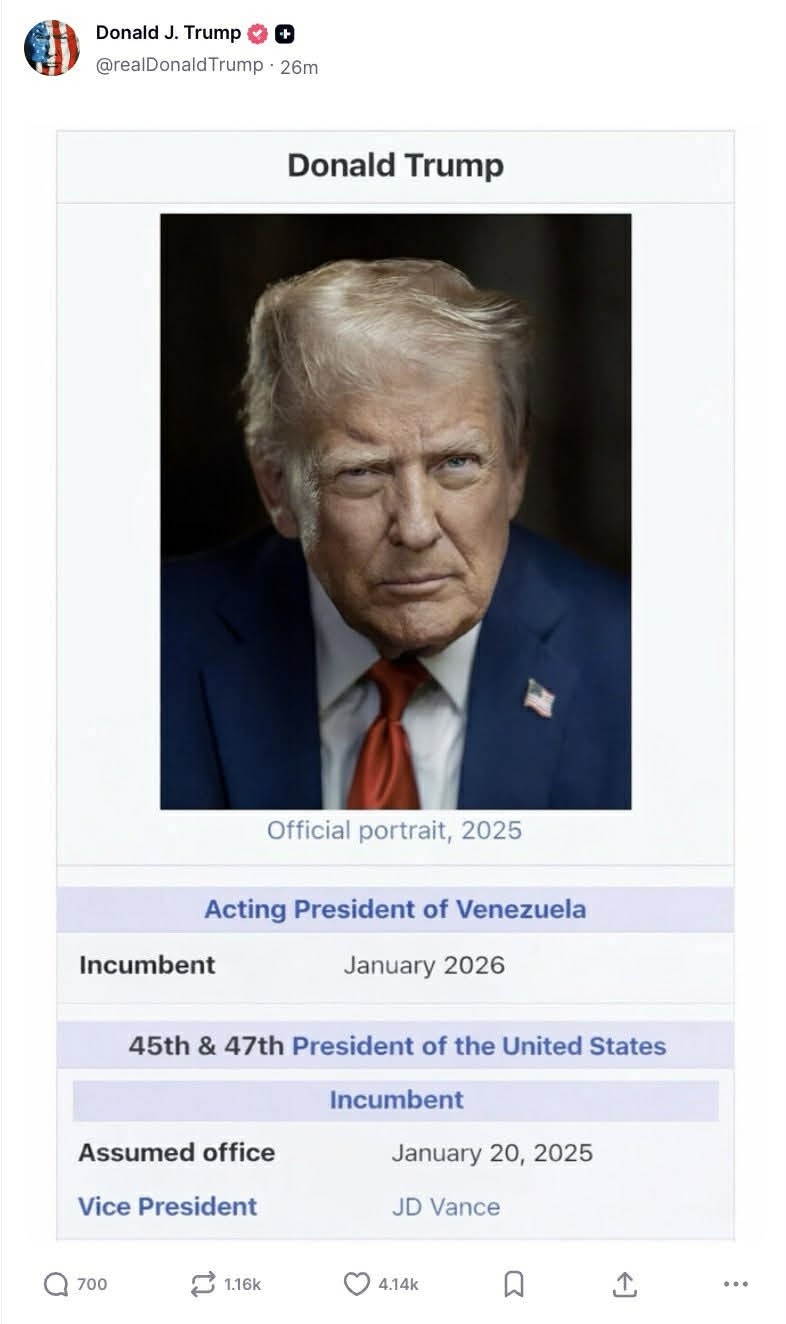Open the embedded Wikipedia infobox image
Viewport: 786px width, 1324px height.
[395, 510]
